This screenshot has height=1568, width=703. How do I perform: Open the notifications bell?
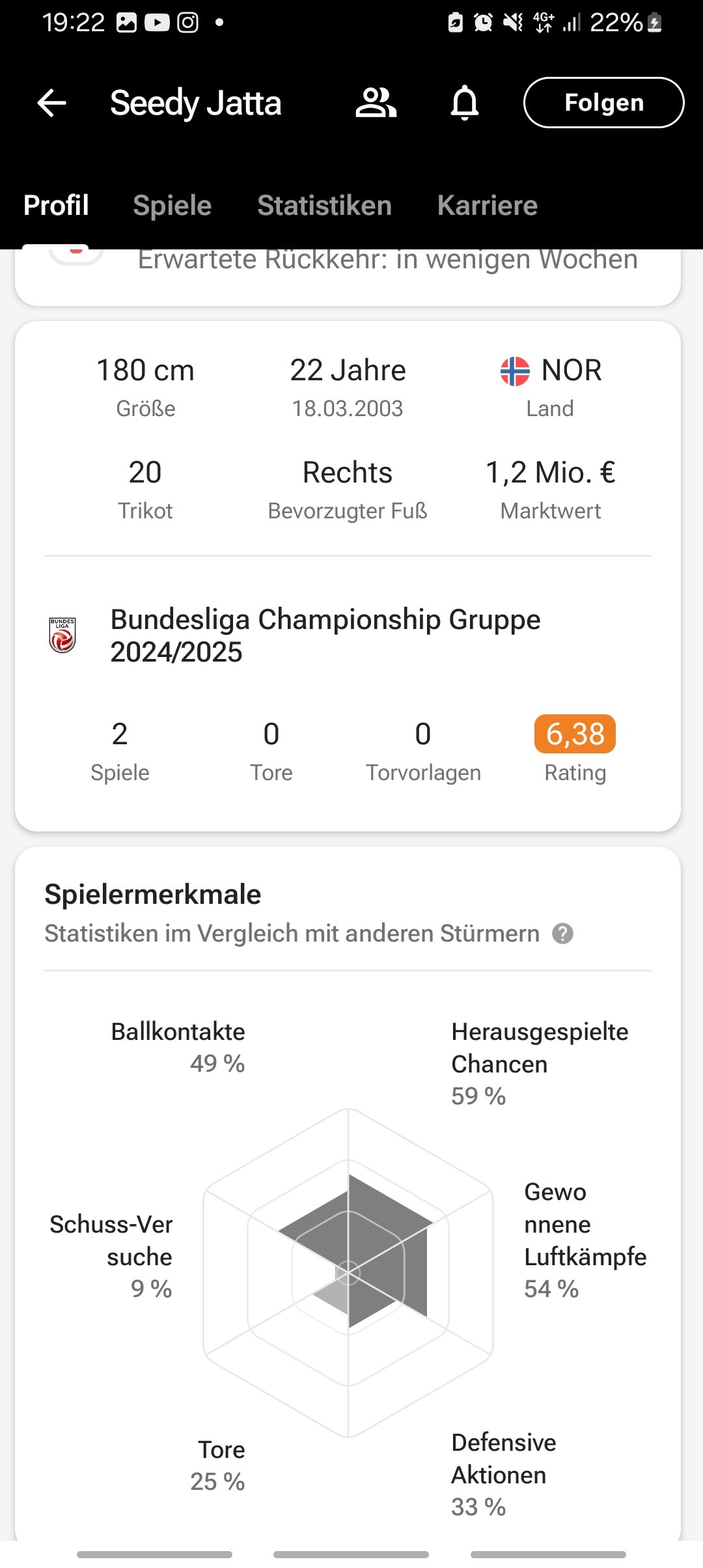click(x=465, y=103)
